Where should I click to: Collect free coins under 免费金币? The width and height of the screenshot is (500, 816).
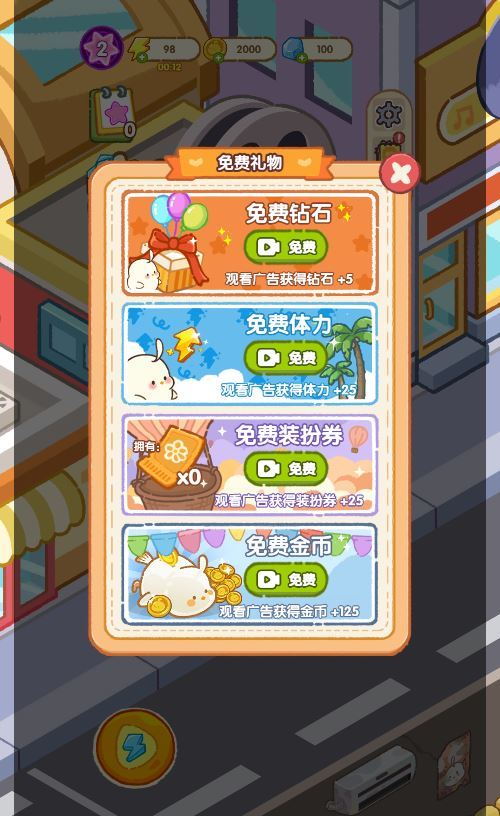pyautogui.click(x=286, y=579)
